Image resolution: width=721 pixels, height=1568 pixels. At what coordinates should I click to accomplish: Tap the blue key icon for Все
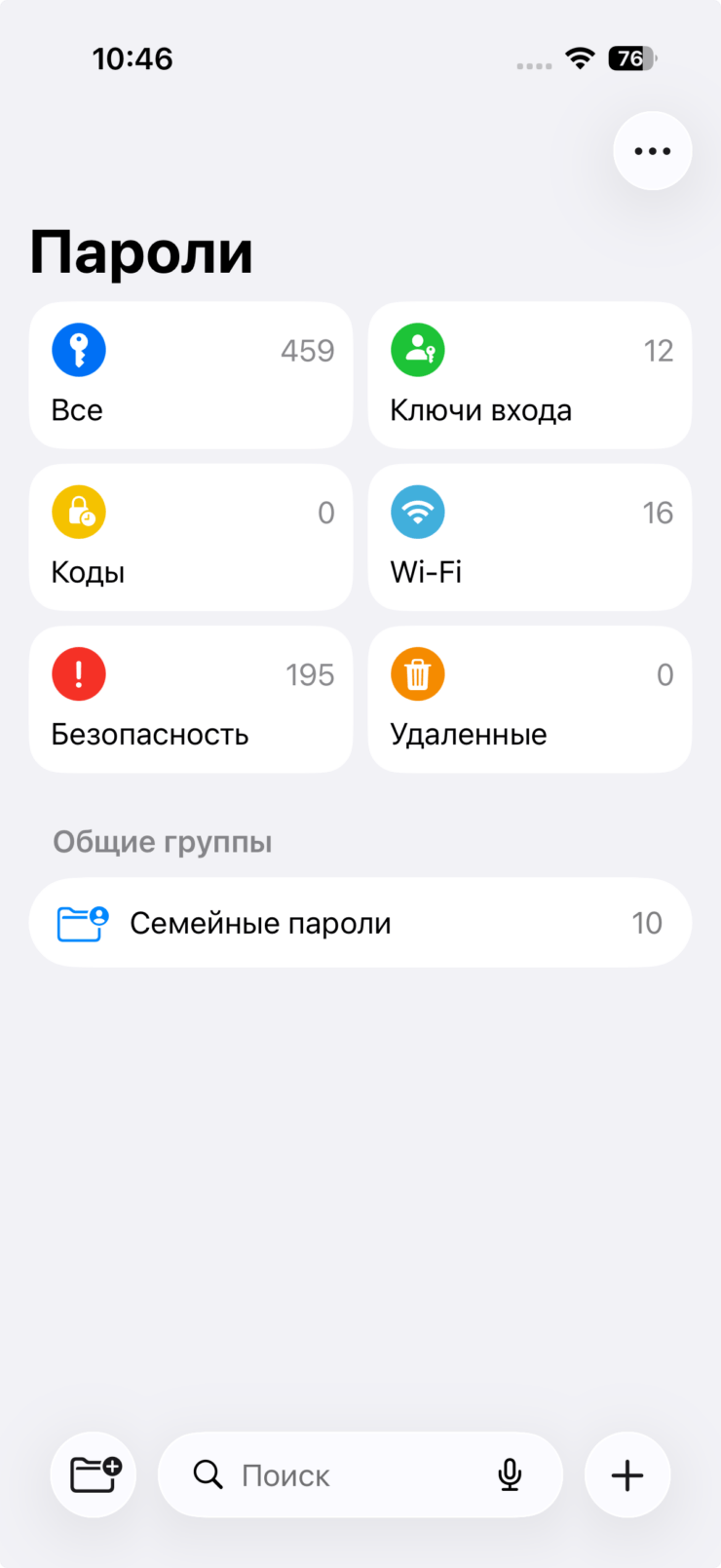79,349
